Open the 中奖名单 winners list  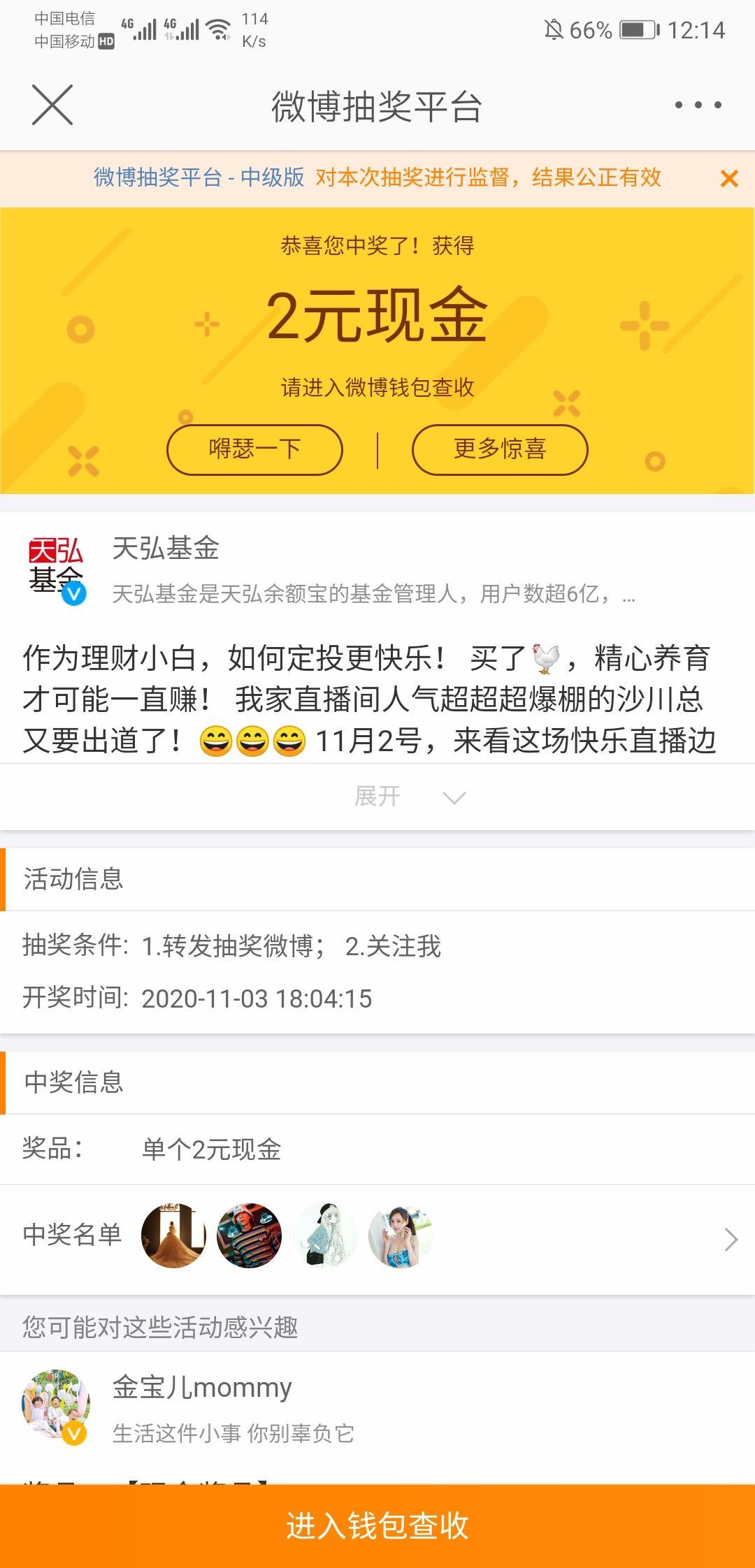(x=730, y=1240)
